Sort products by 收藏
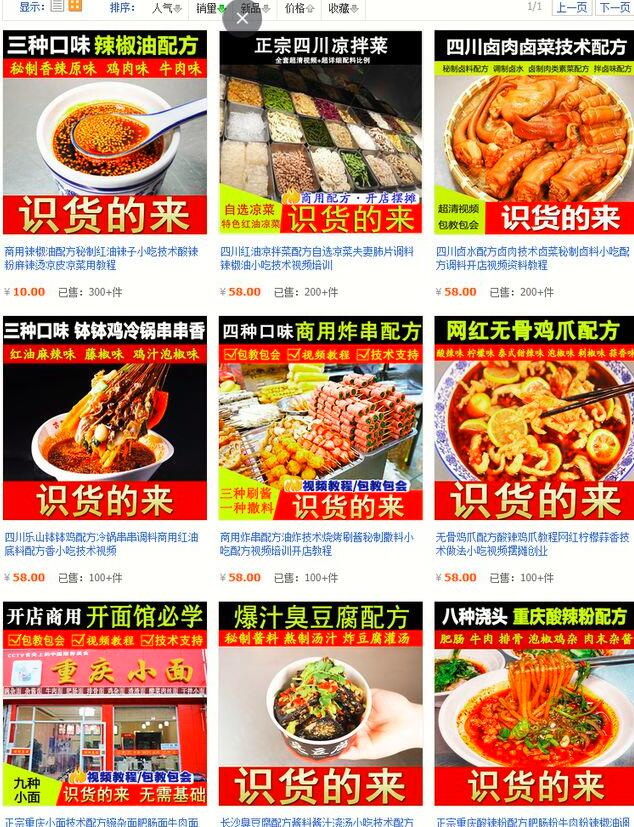The image size is (634, 827). pyautogui.click(x=342, y=8)
